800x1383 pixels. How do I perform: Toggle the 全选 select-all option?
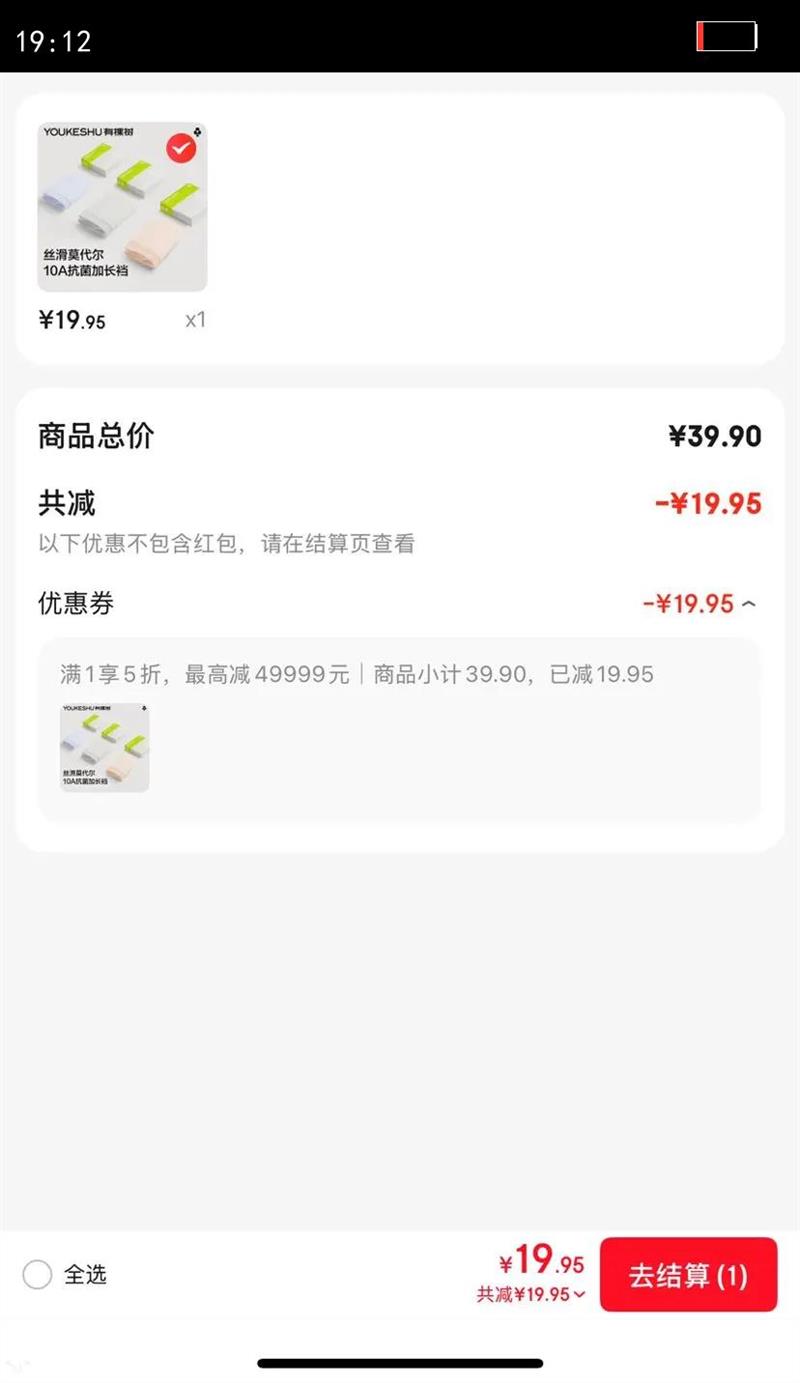(x=38, y=1275)
